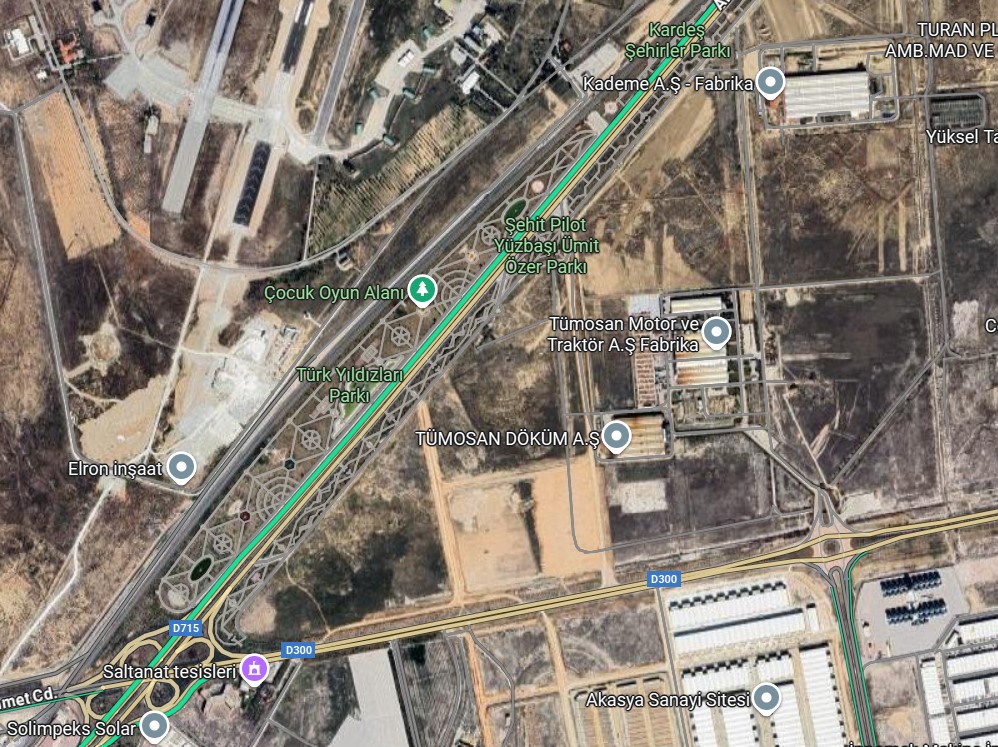Select the Elron inşaat location pin
The height and width of the screenshot is (747, 998).
click(x=181, y=467)
